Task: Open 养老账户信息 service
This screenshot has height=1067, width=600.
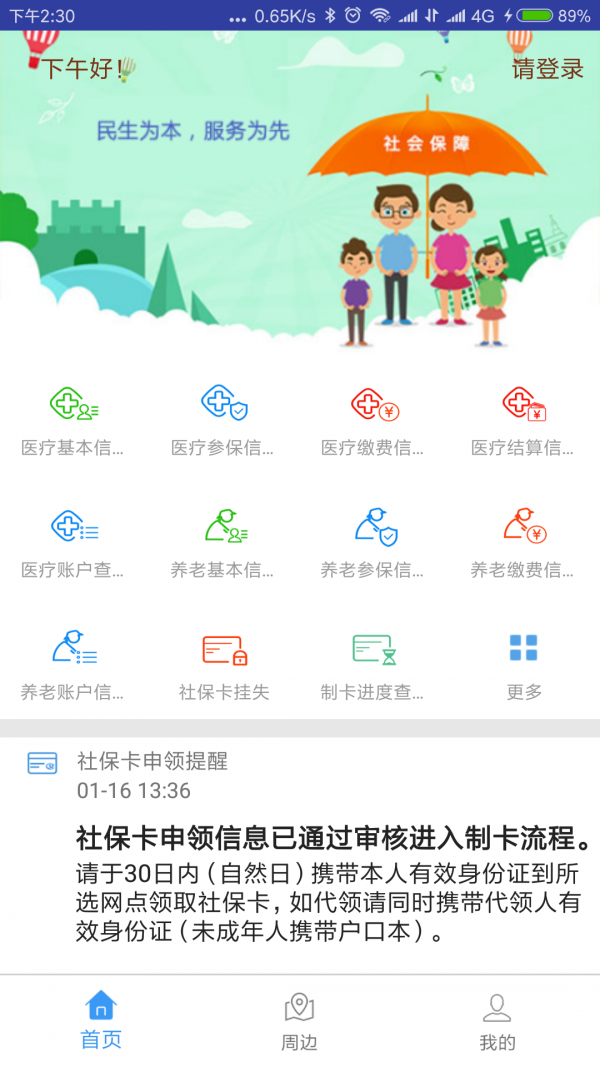Action: (74, 665)
